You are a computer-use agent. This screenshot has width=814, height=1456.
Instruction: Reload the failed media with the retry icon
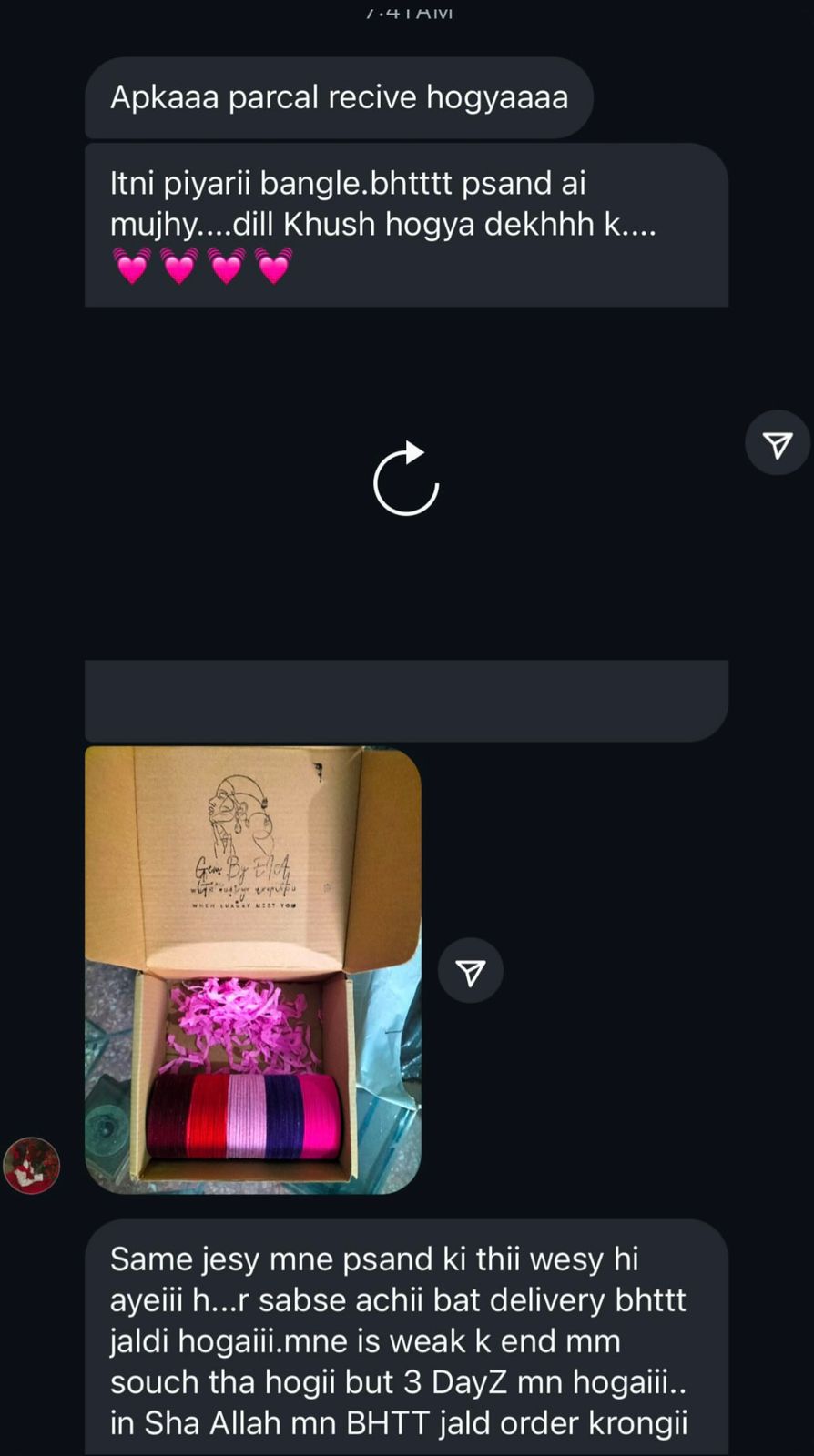coord(406,480)
